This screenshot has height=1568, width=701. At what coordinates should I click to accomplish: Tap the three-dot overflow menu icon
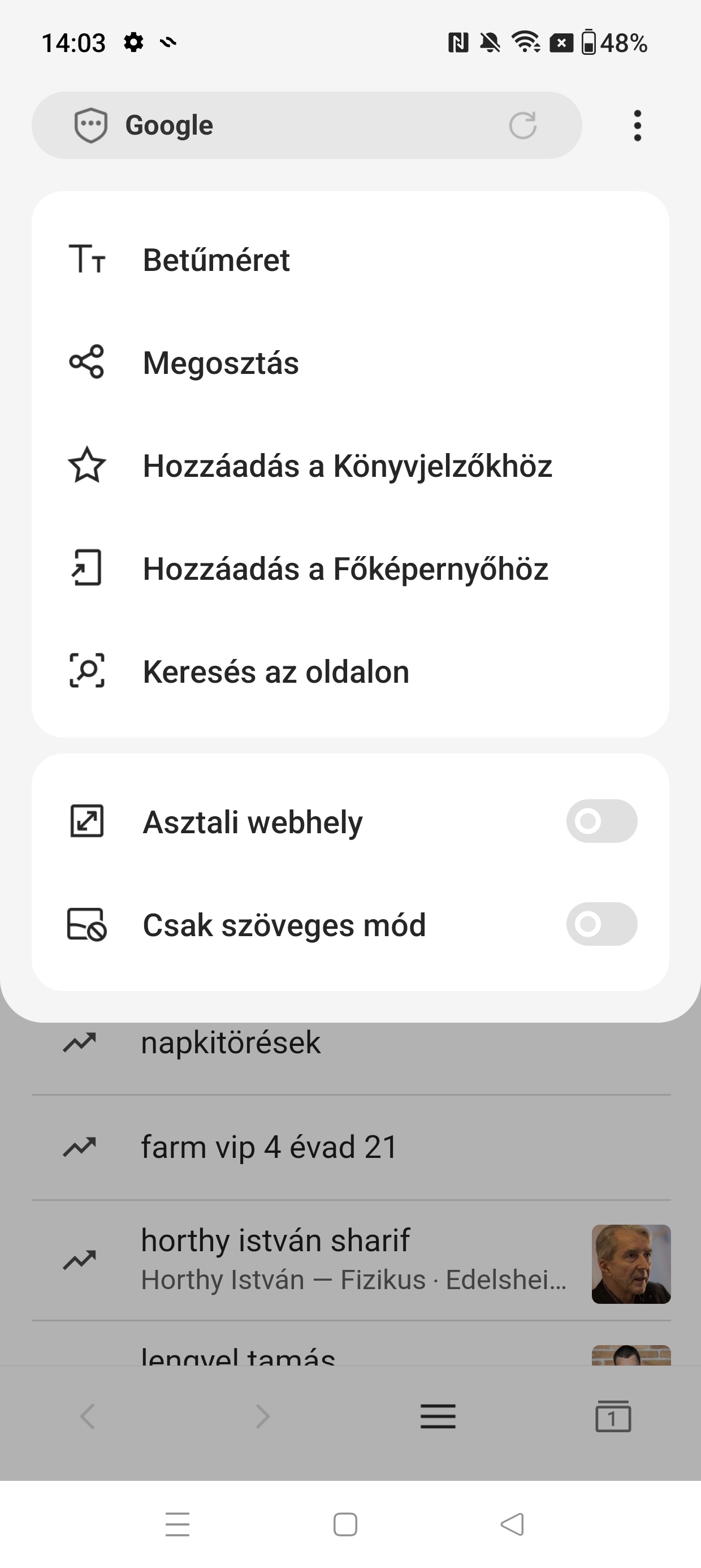637,126
